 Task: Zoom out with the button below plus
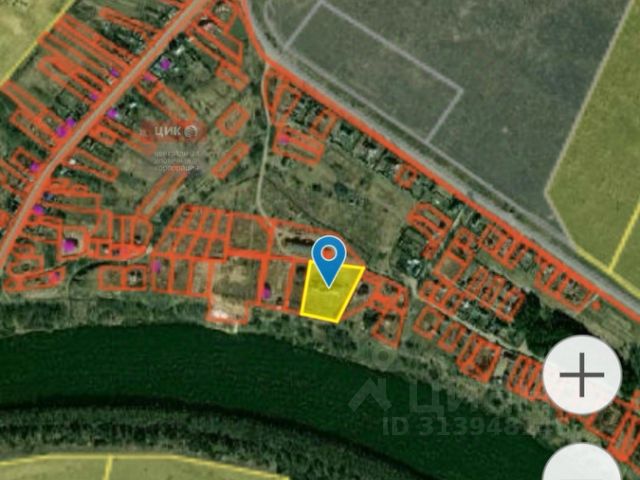point(580,467)
